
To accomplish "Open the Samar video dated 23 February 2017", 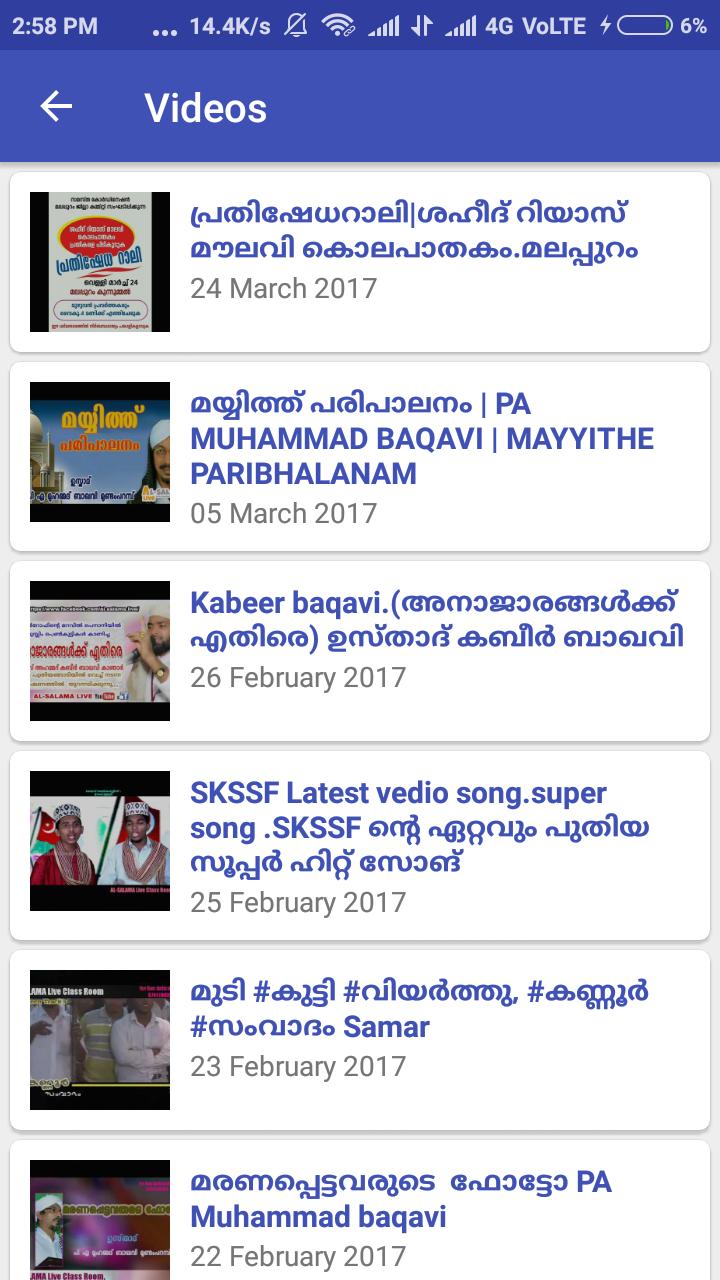I will click(360, 1040).
